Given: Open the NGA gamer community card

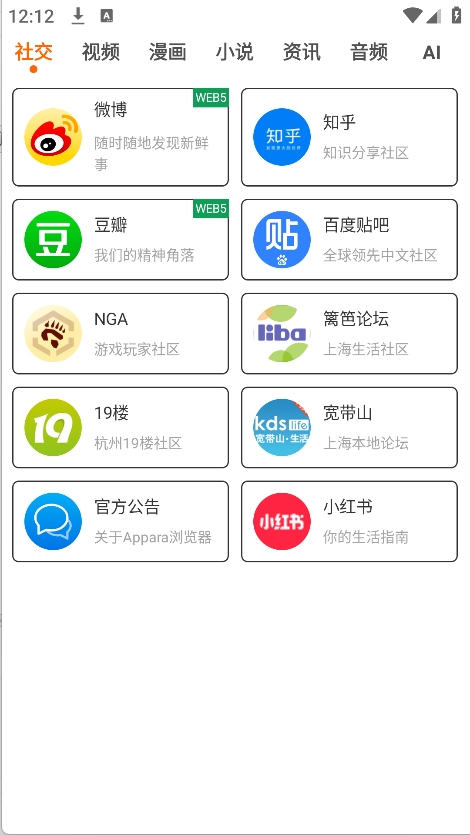Looking at the screenshot, I should pos(120,333).
